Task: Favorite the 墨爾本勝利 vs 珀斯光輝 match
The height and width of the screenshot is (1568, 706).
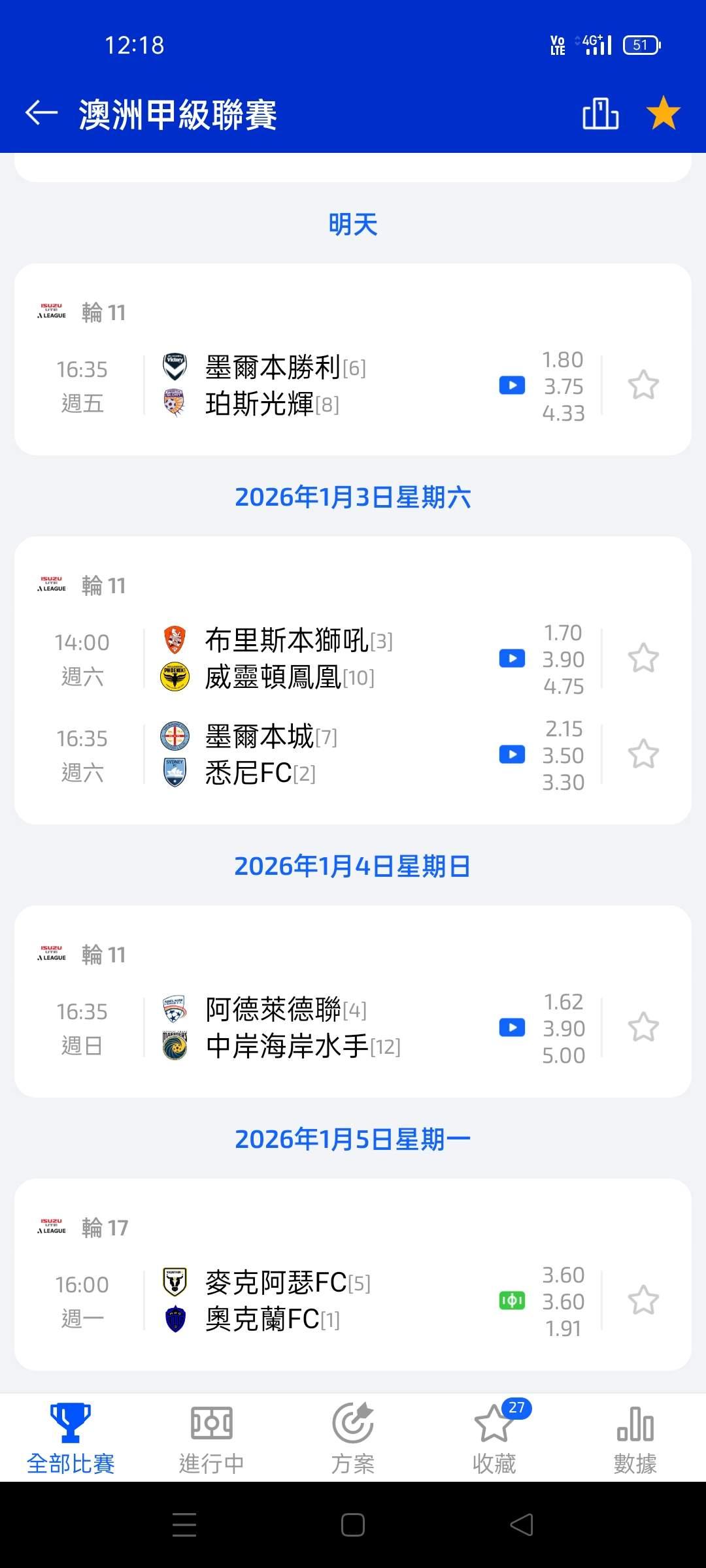Action: 643,385
